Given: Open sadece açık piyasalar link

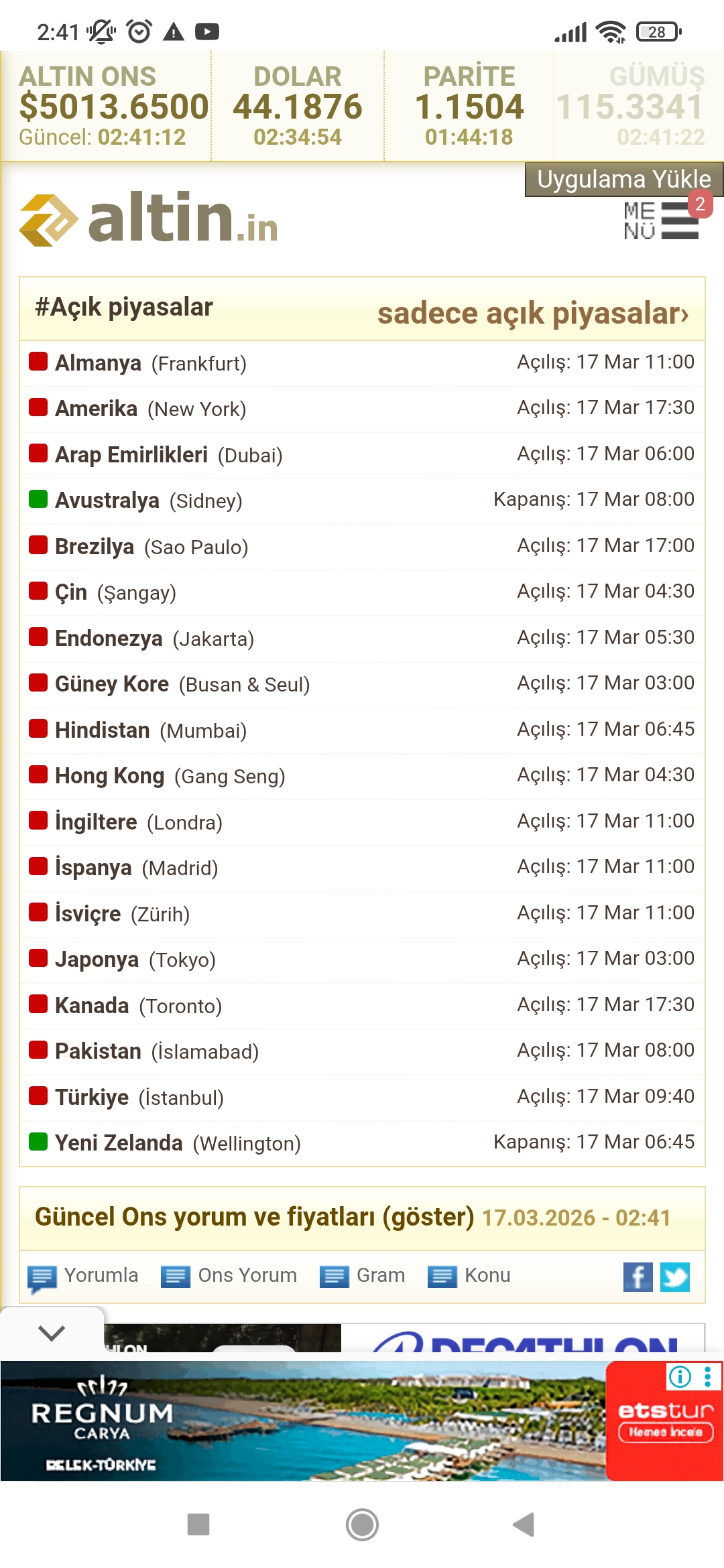Looking at the screenshot, I should click(532, 313).
